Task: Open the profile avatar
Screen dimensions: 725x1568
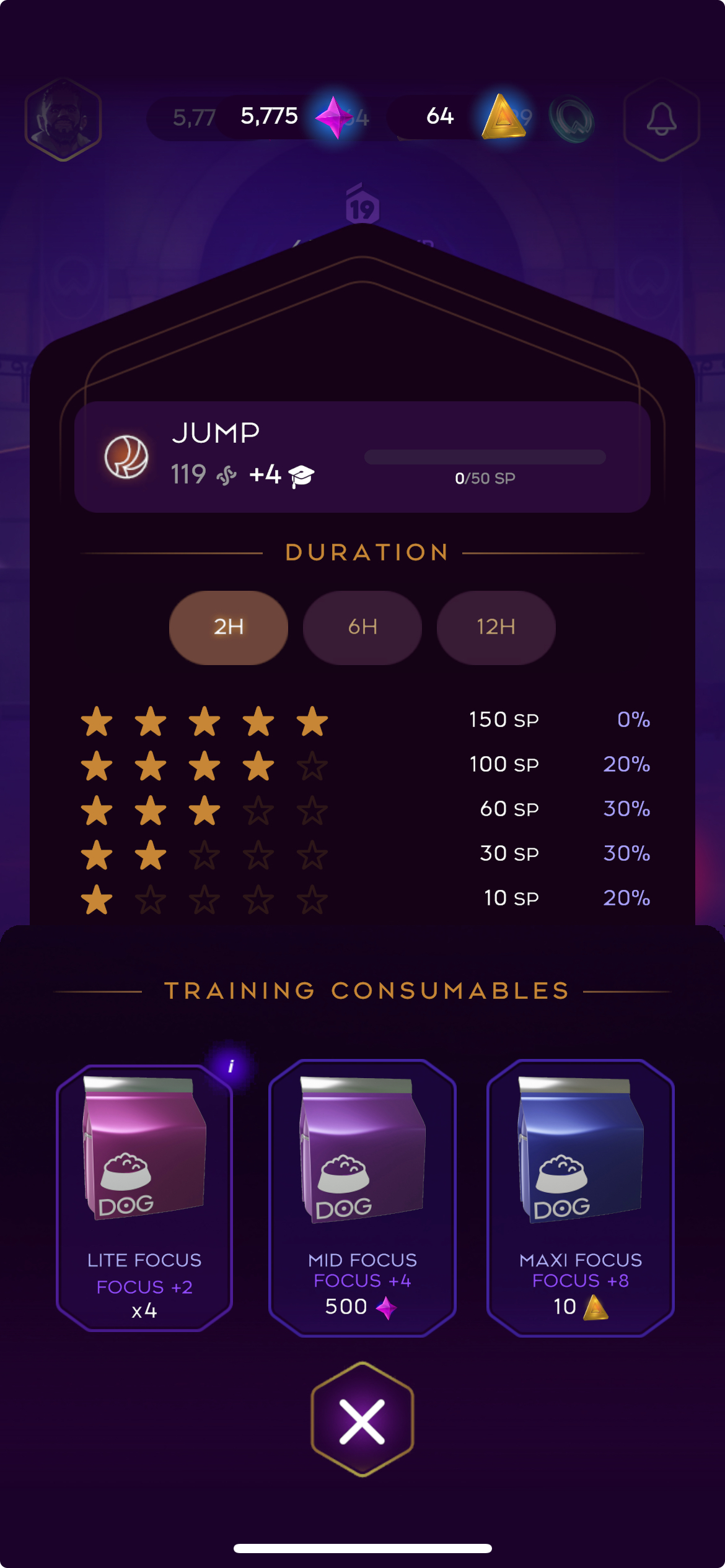Action: click(63, 119)
